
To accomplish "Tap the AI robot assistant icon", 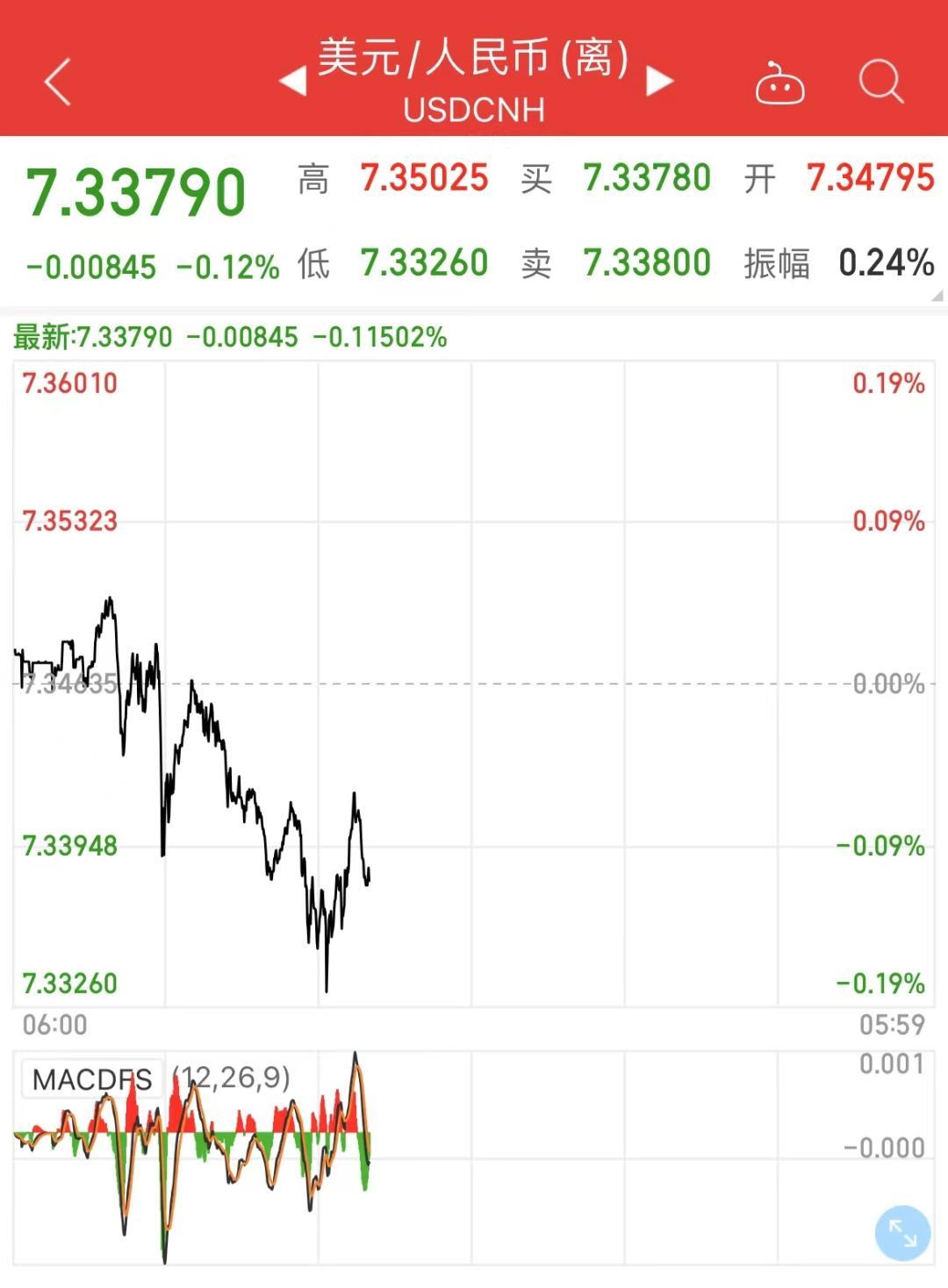I will click(x=780, y=84).
